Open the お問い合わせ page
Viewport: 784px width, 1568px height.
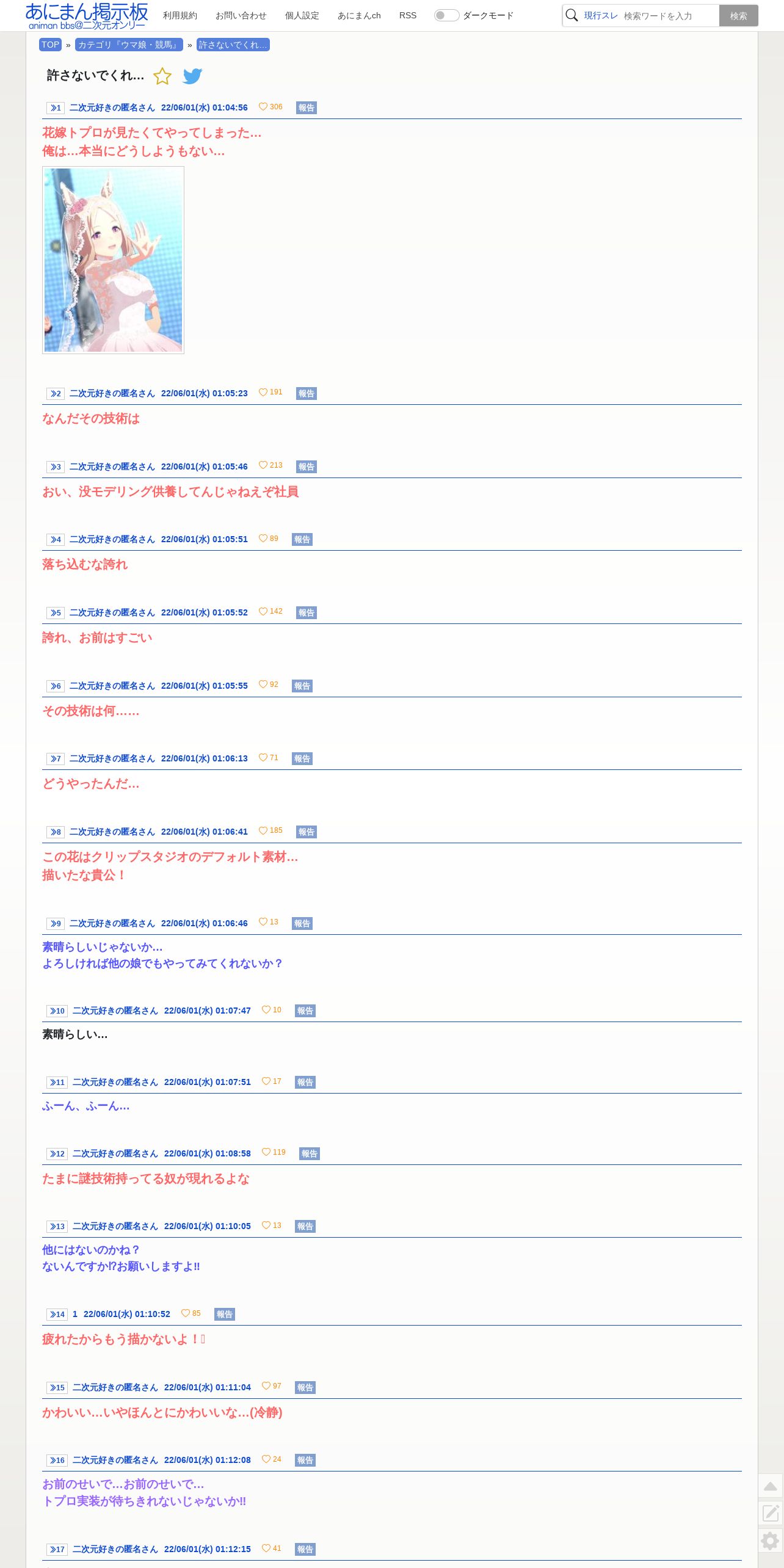[241, 15]
